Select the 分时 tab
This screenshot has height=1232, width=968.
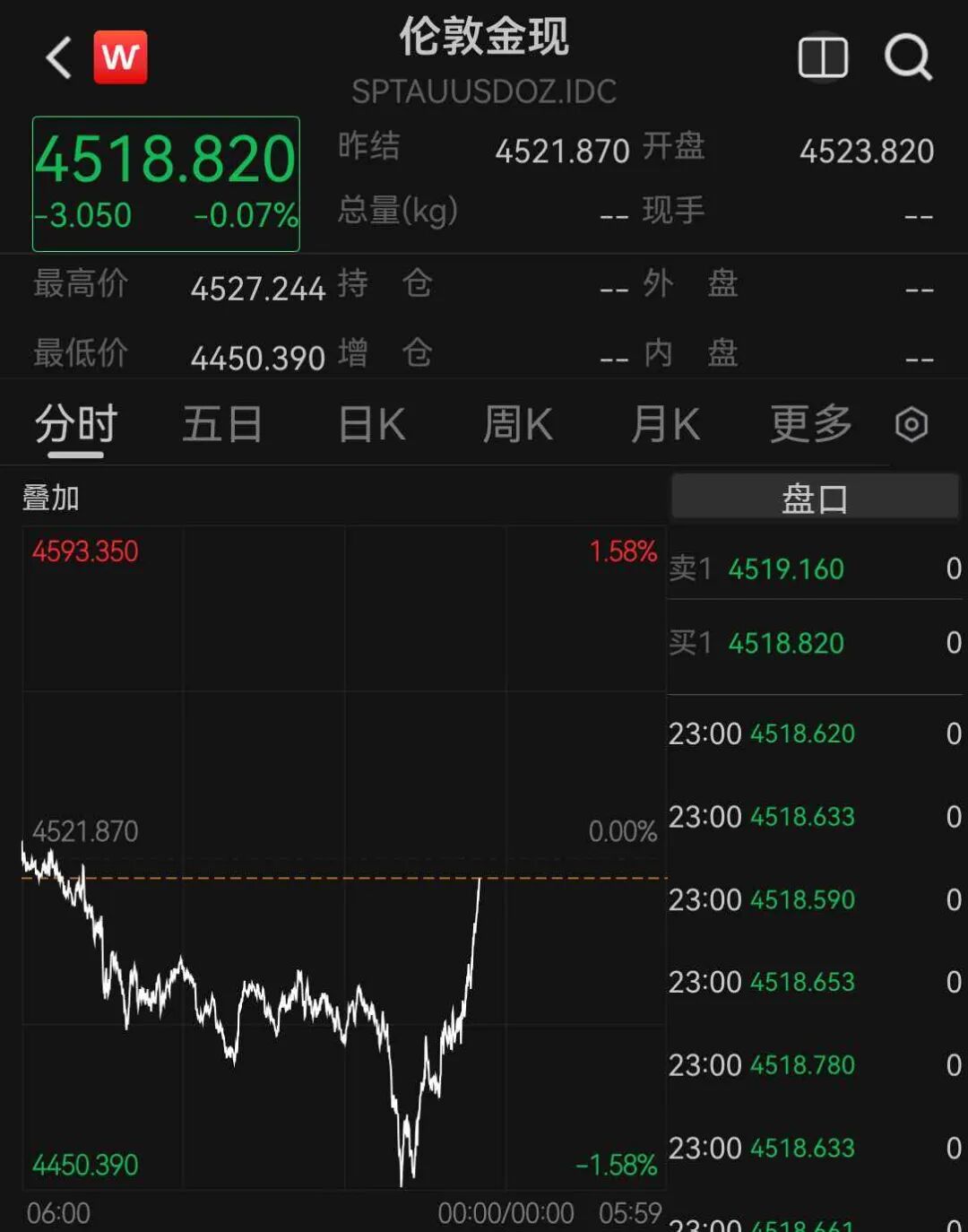coord(76,424)
